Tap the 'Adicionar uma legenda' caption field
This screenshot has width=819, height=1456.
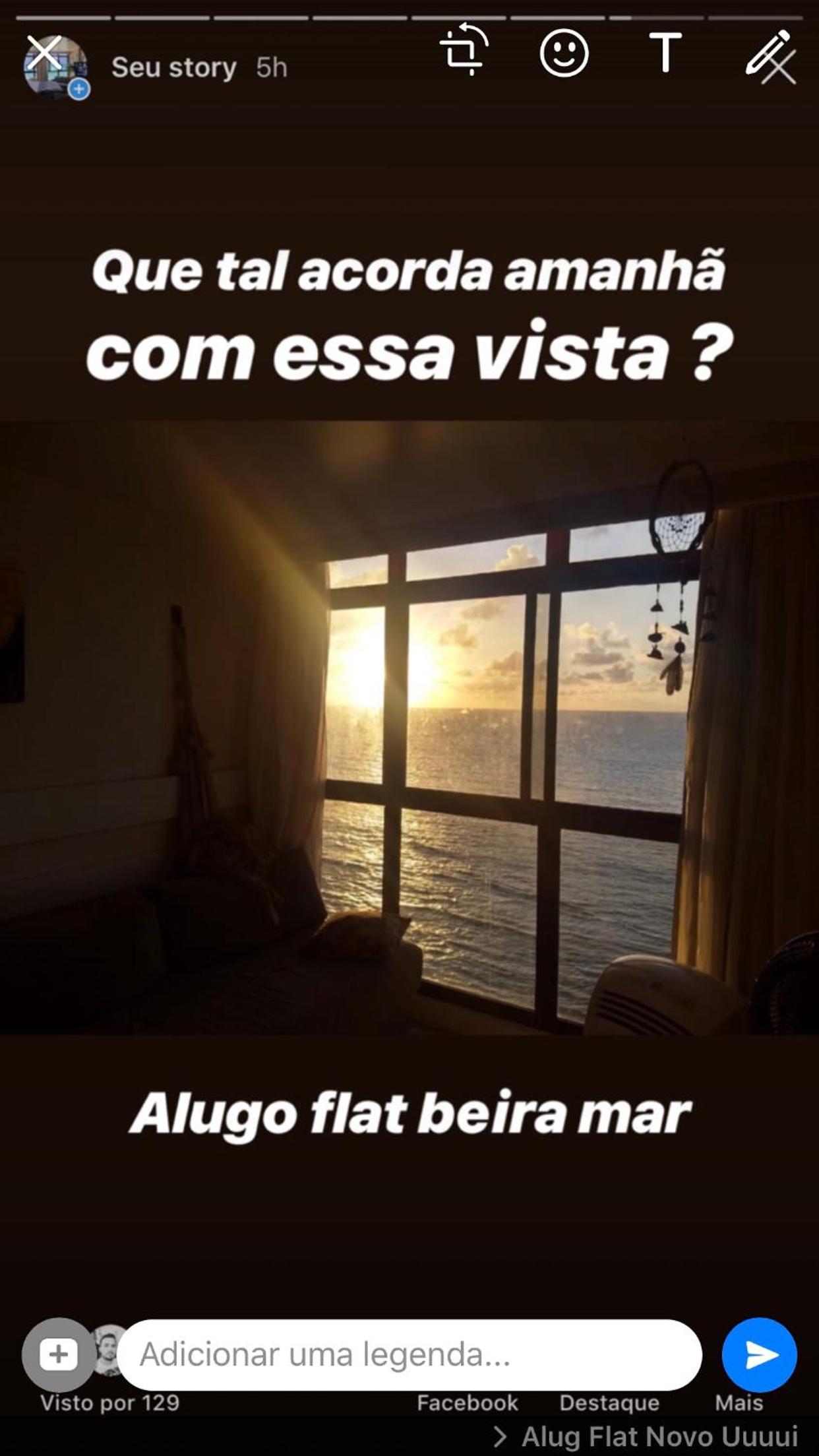tap(409, 1354)
